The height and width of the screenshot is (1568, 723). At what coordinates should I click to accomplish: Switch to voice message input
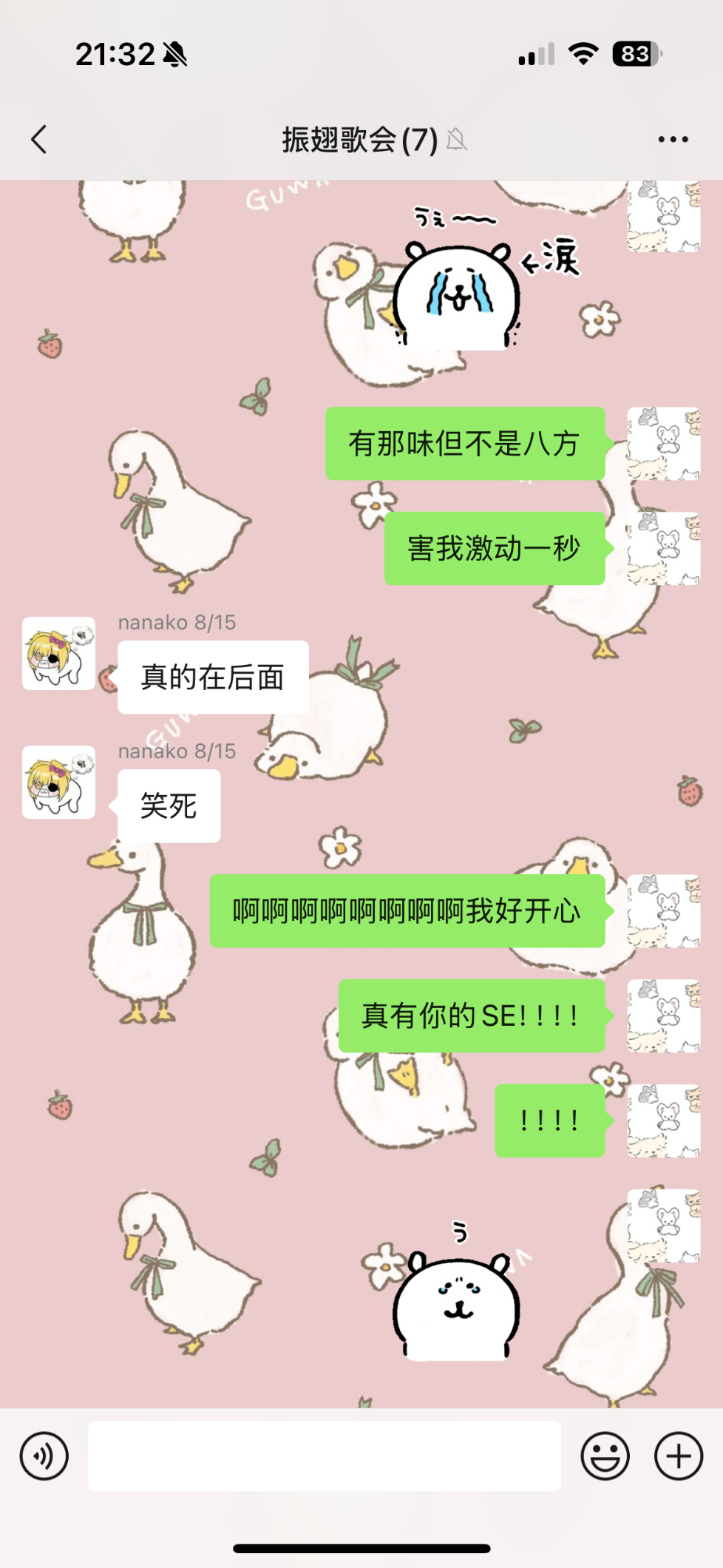tap(44, 1456)
